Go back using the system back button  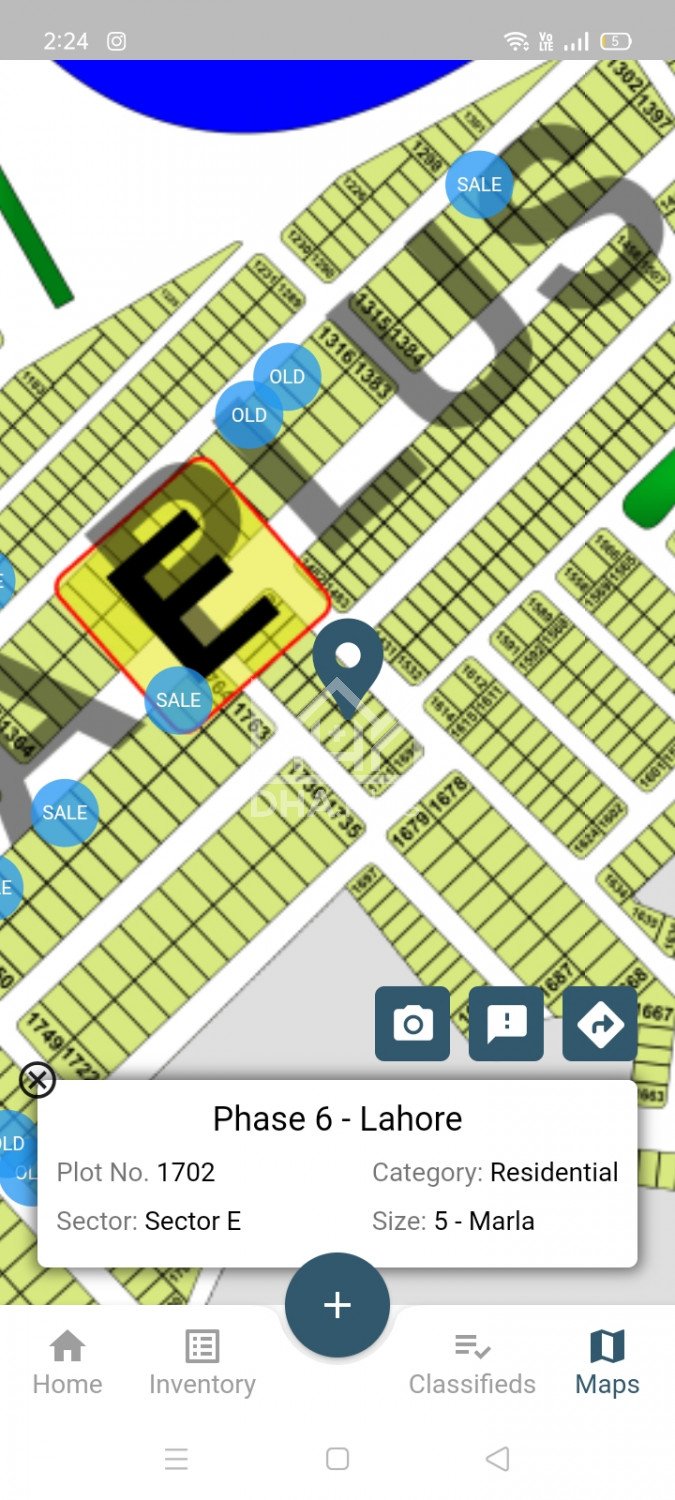(497, 1459)
